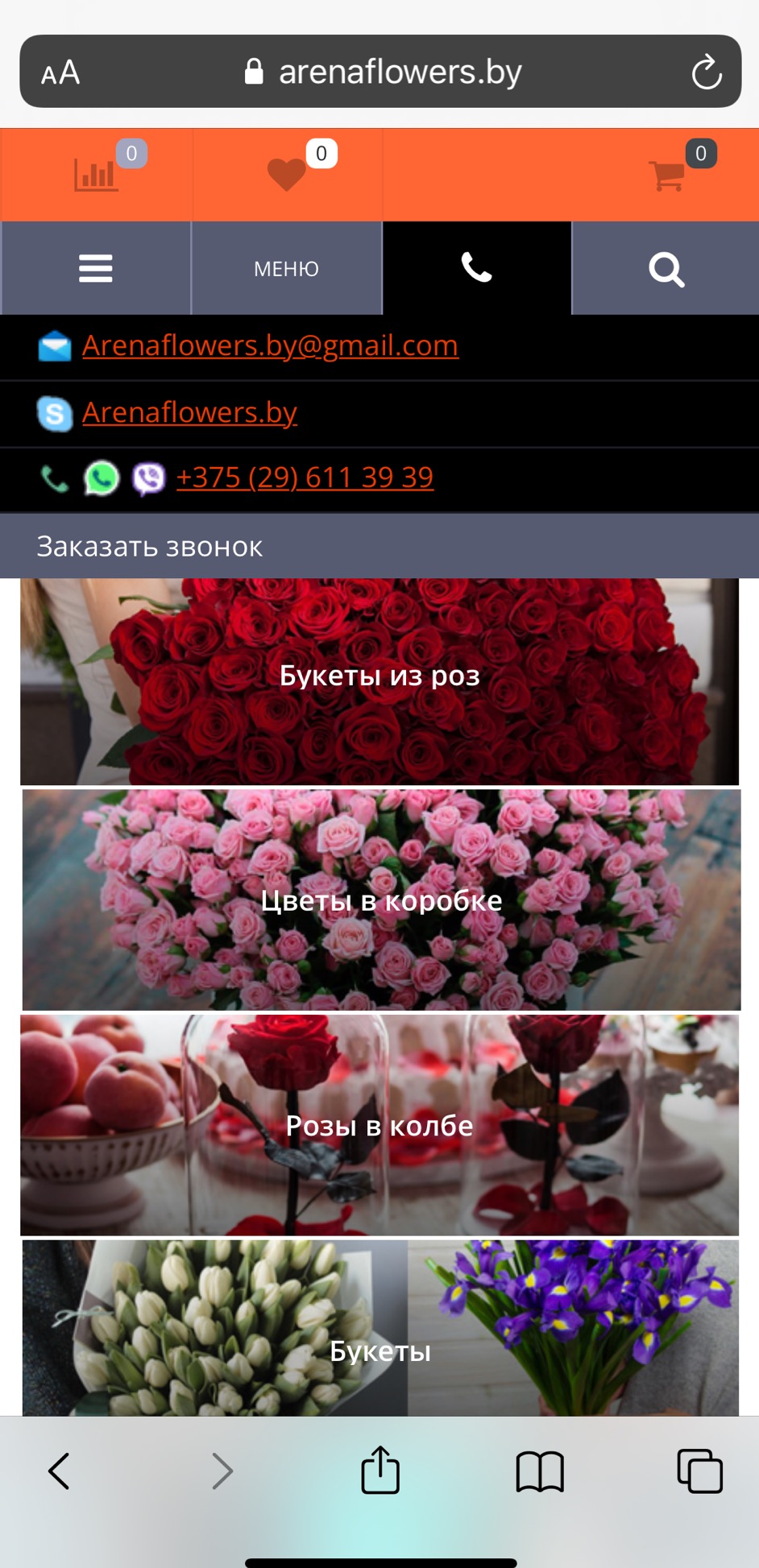This screenshot has width=759, height=1568.
Task: Open WhatsApp chat icon
Action: pyautogui.click(x=102, y=478)
